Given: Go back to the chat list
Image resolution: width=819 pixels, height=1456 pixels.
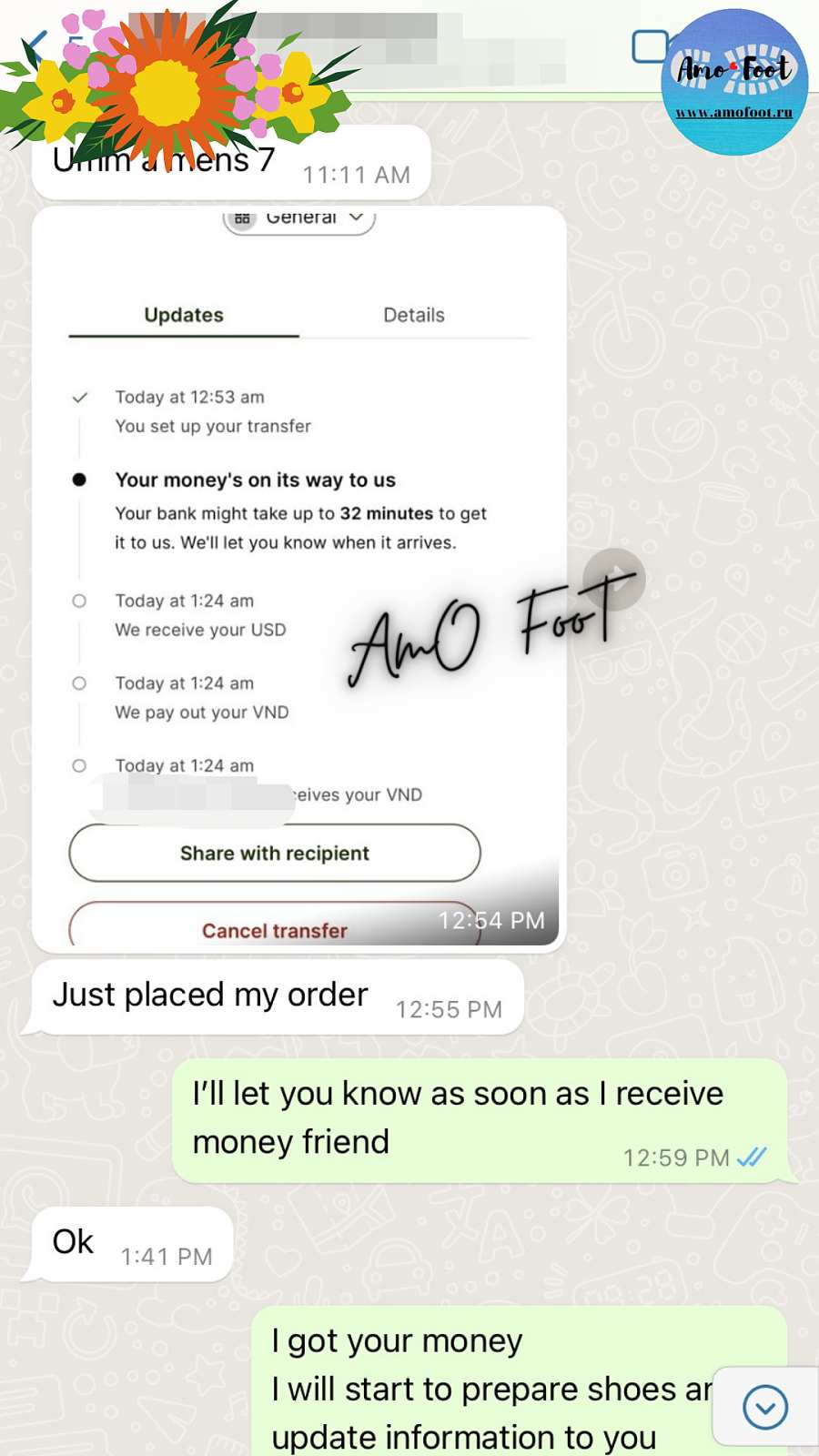Looking at the screenshot, I should coord(36,45).
